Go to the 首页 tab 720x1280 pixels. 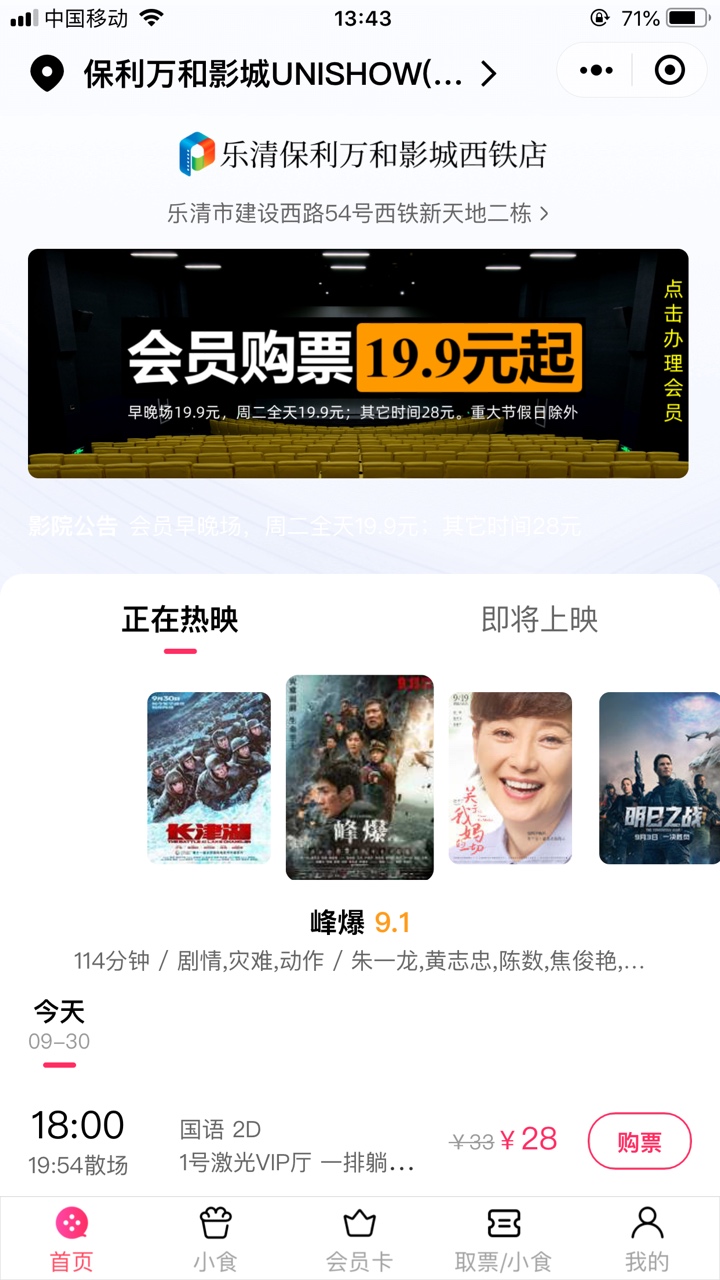72,1238
